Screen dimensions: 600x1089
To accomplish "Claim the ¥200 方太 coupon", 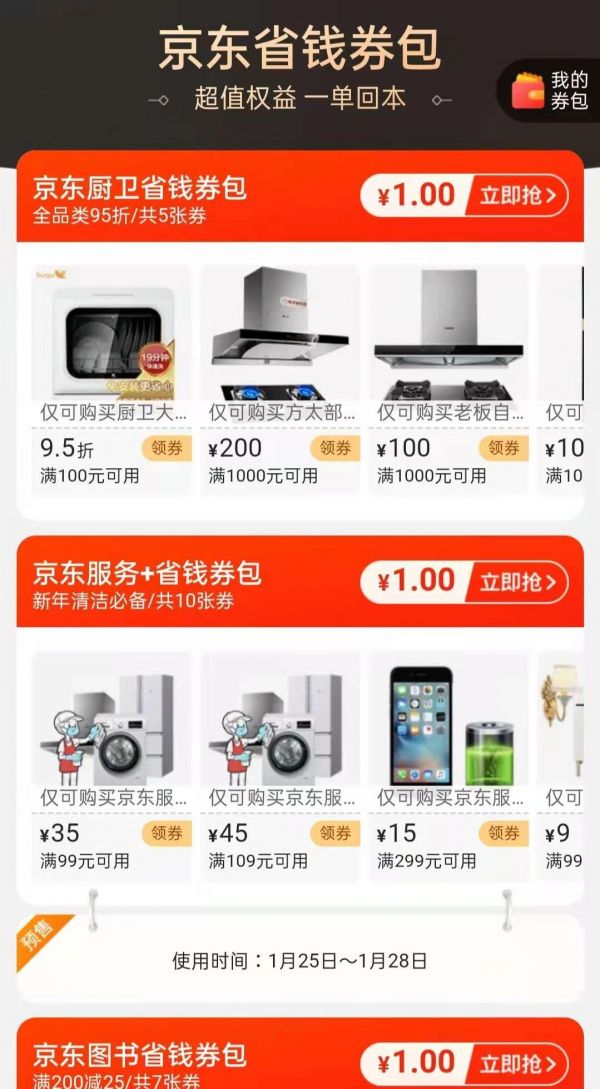I will pos(335,448).
